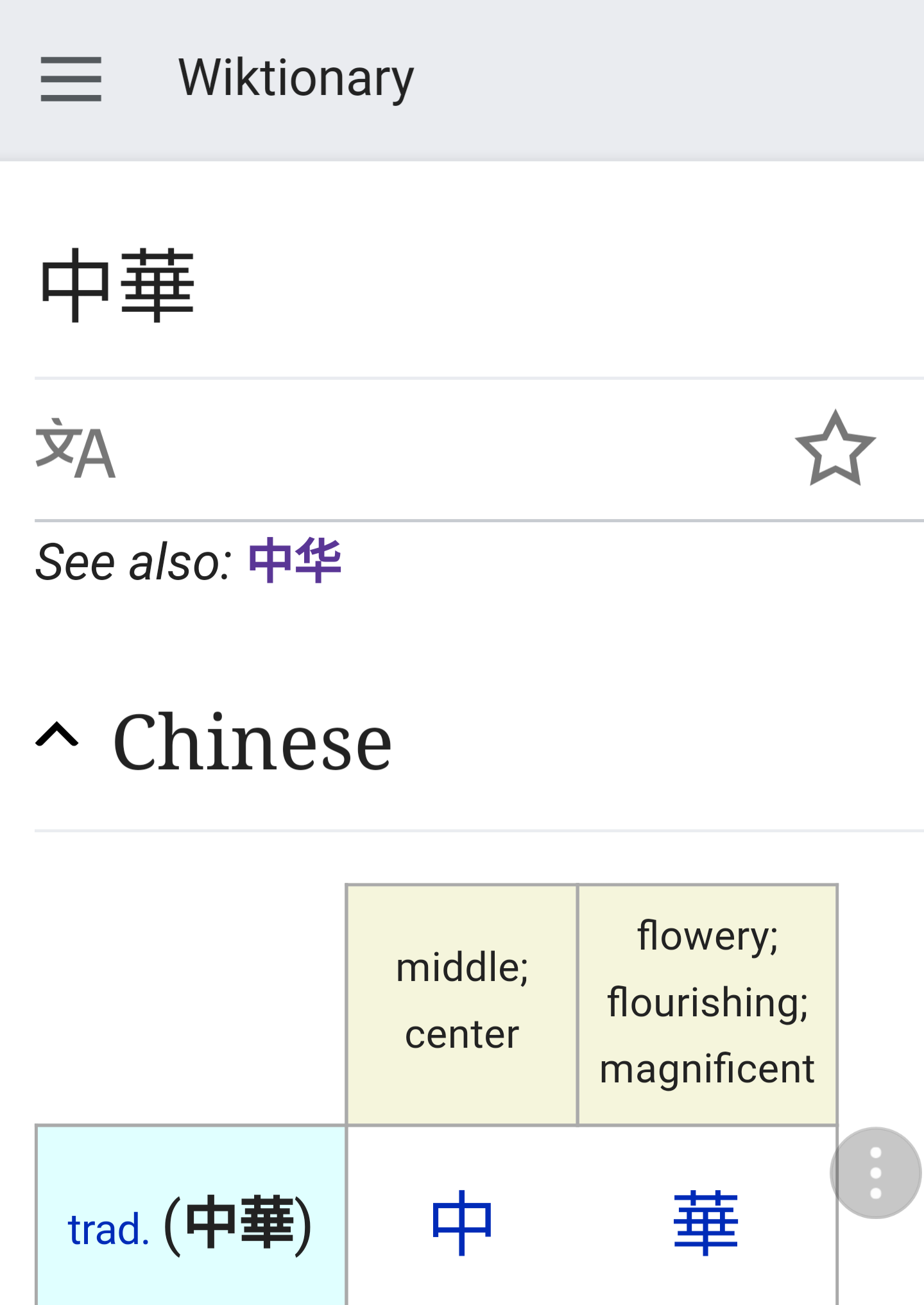Viewport: 924px width, 1305px height.
Task: Open the floating three-dot menu
Action: [875, 1173]
